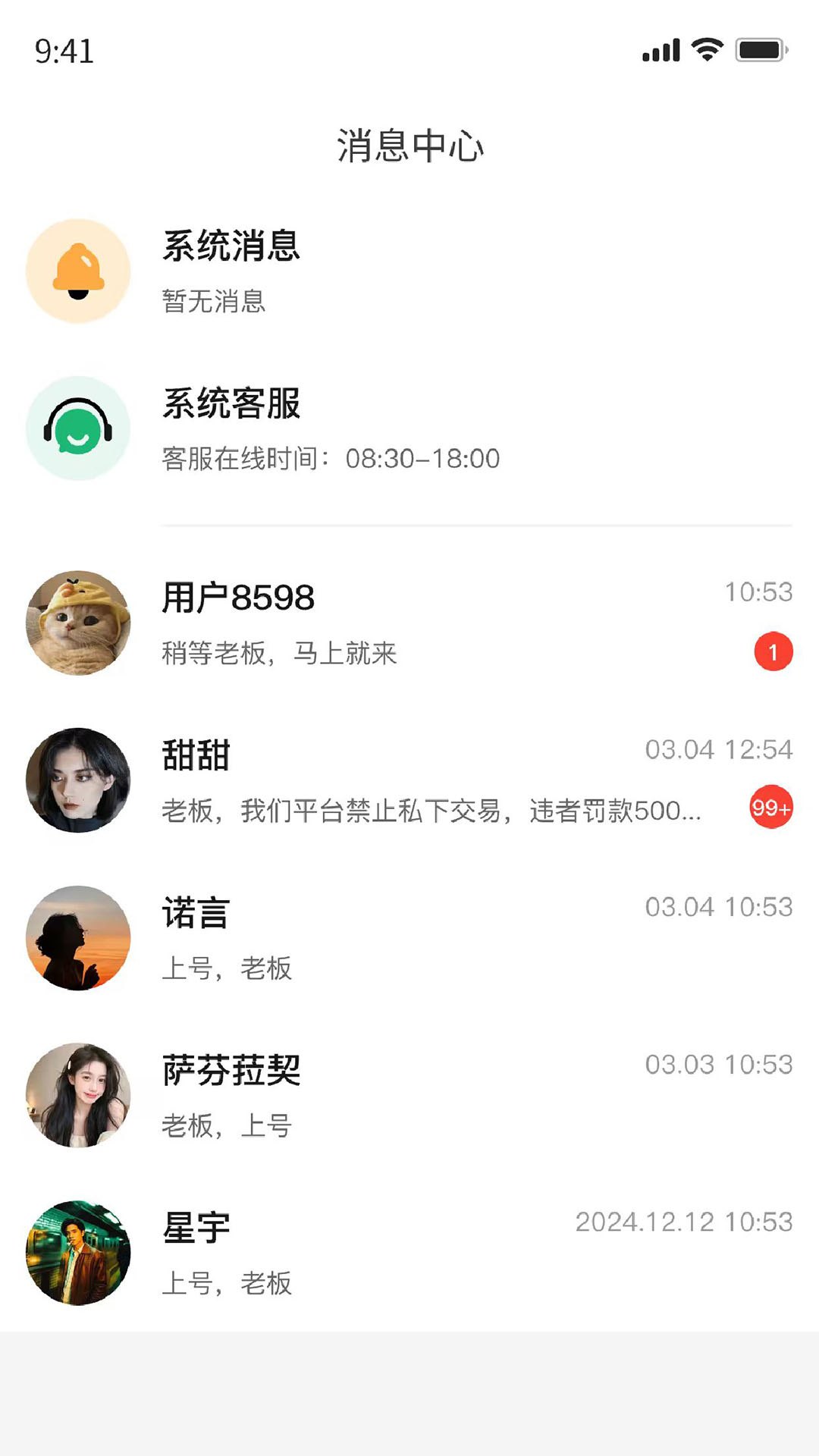This screenshot has width=819, height=1456.
Task: Click the red unread badge on 用户8598
Action: point(773,651)
